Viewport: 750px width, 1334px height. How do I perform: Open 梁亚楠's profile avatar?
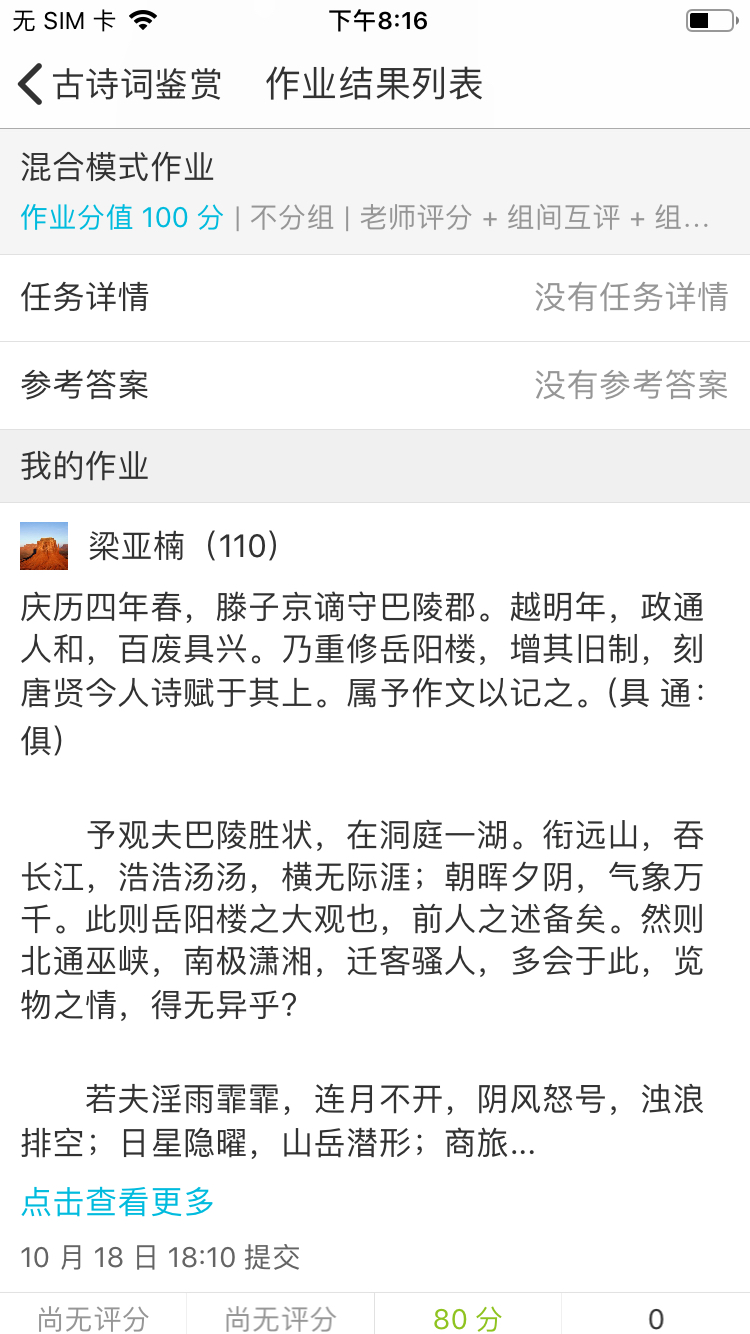[x=44, y=546]
